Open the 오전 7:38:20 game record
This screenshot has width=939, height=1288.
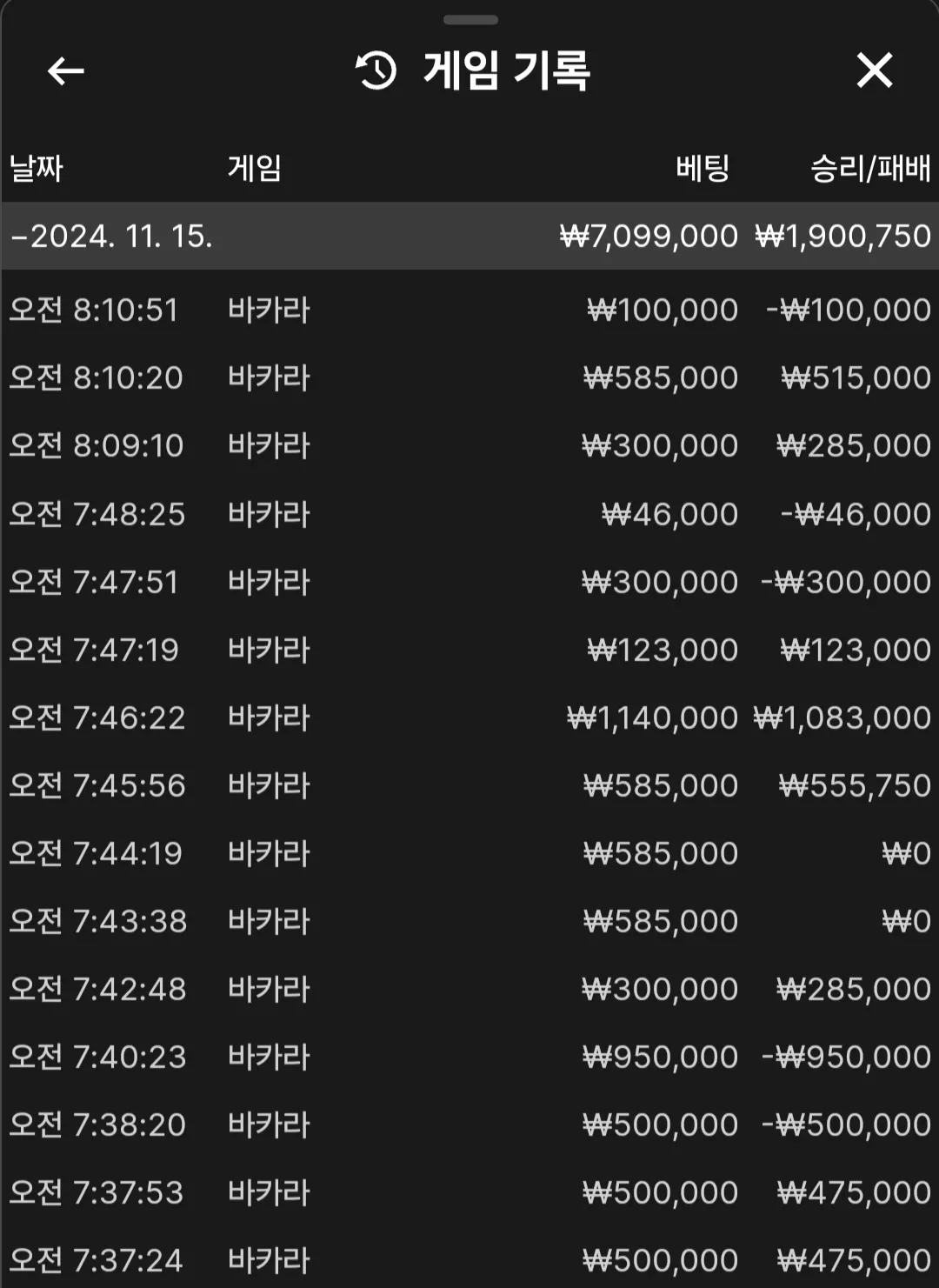point(469,1124)
